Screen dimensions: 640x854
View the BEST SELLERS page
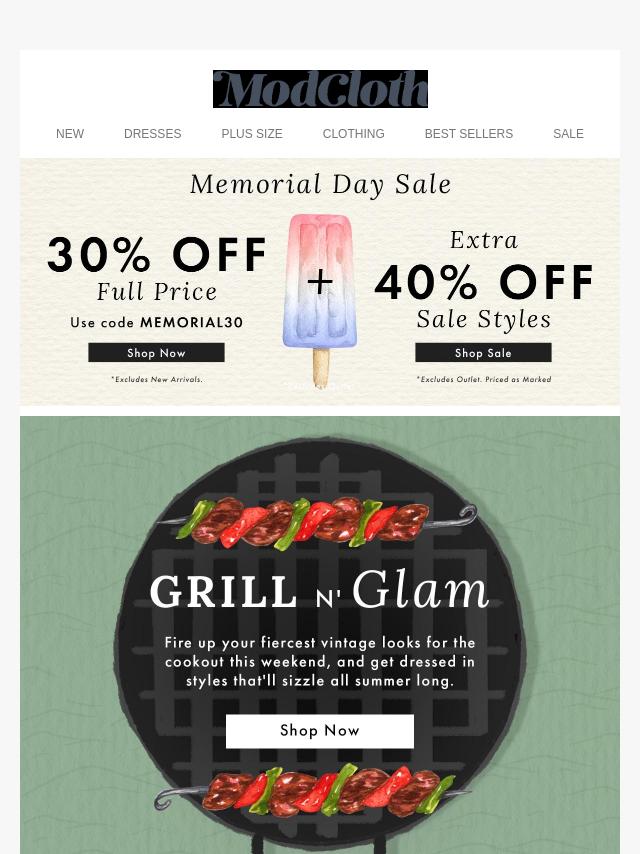click(x=468, y=134)
